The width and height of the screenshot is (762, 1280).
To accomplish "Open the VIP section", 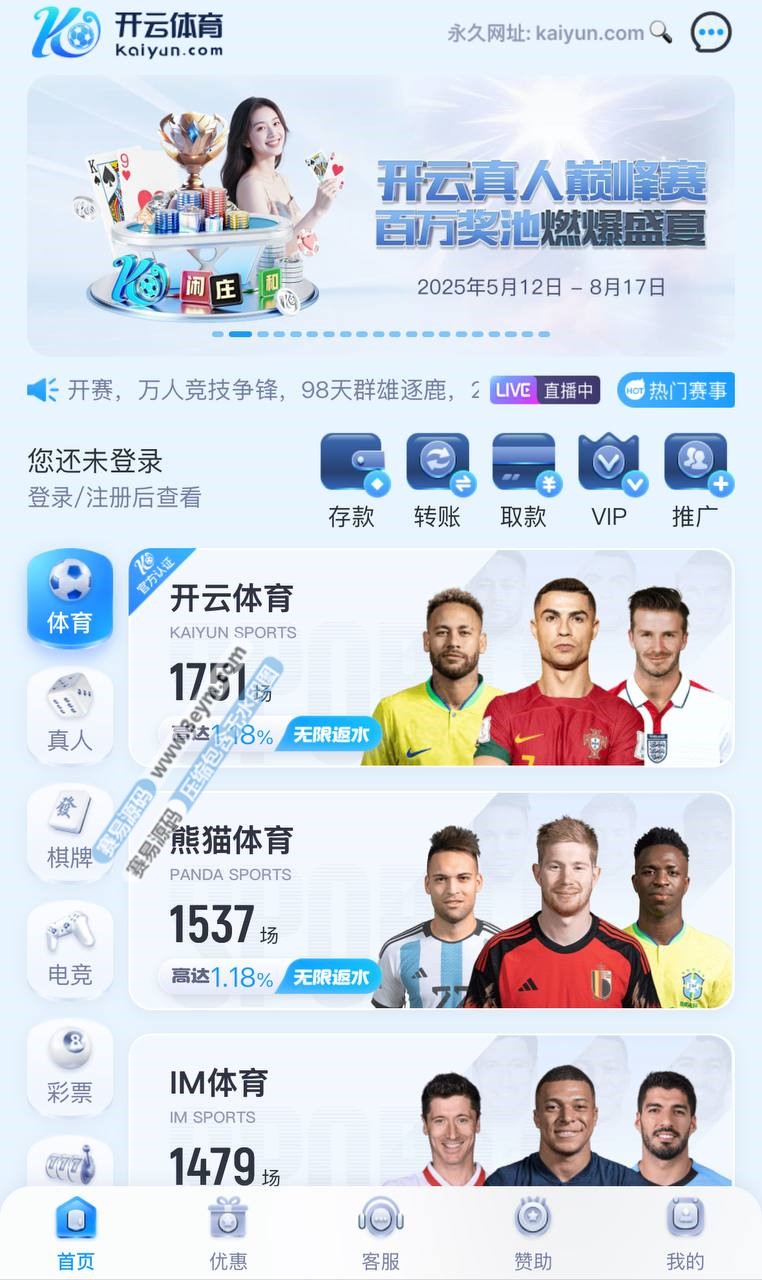I will pyautogui.click(x=609, y=480).
